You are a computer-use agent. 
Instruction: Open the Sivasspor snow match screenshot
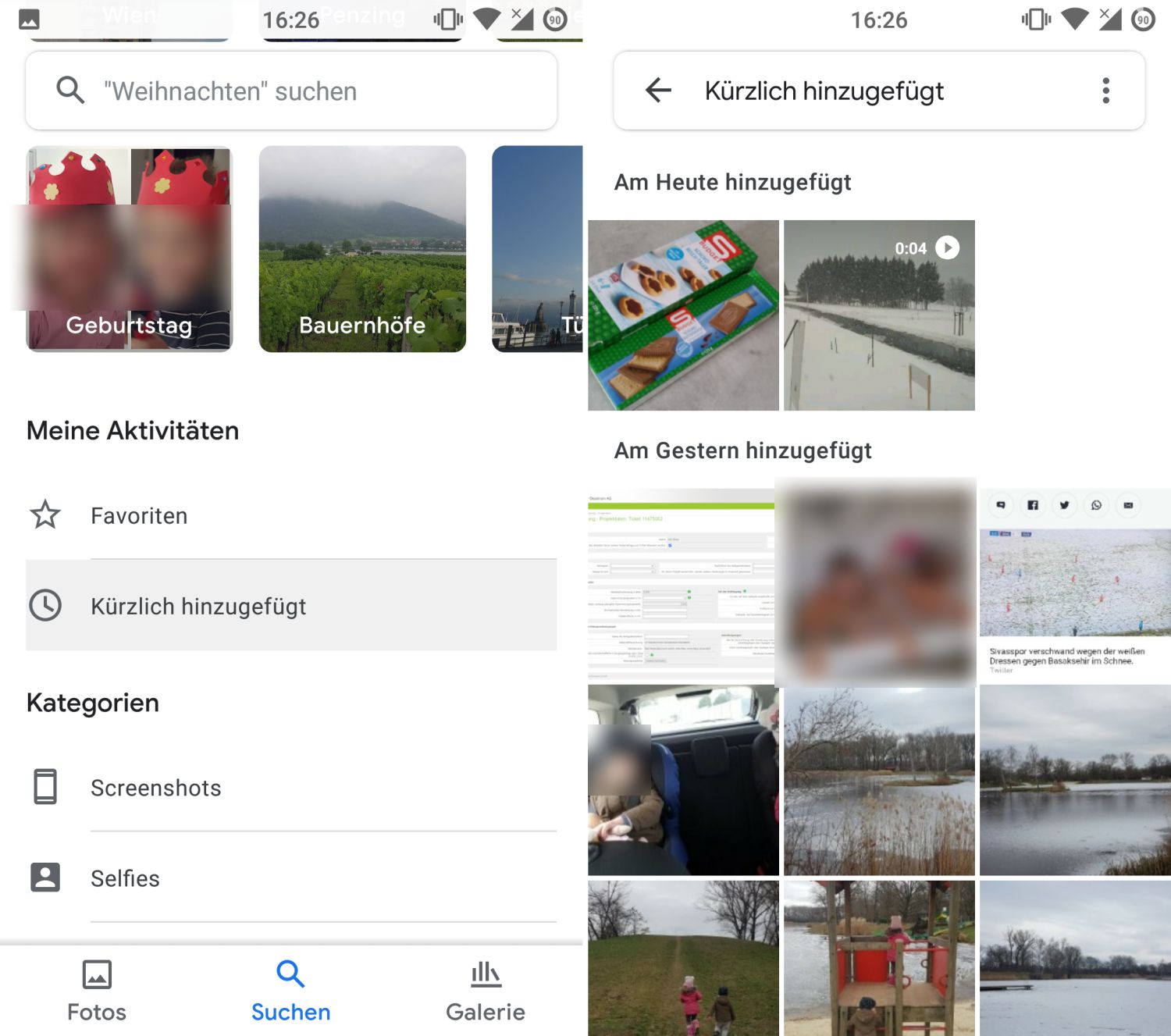pyautogui.click(x=1074, y=586)
